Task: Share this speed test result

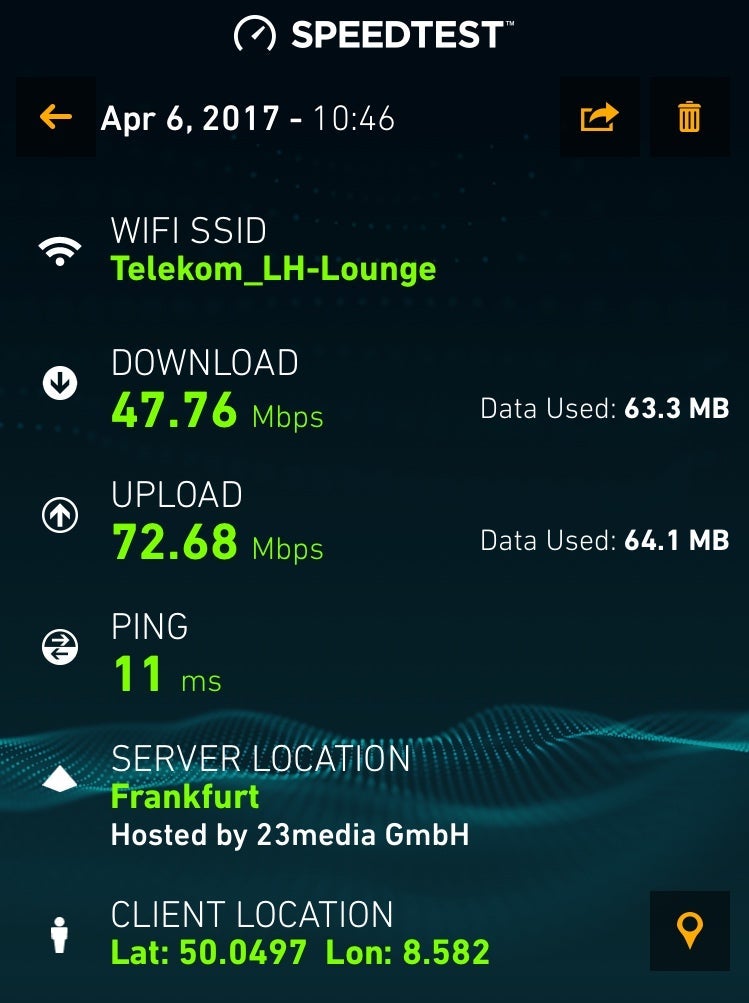Action: point(599,117)
